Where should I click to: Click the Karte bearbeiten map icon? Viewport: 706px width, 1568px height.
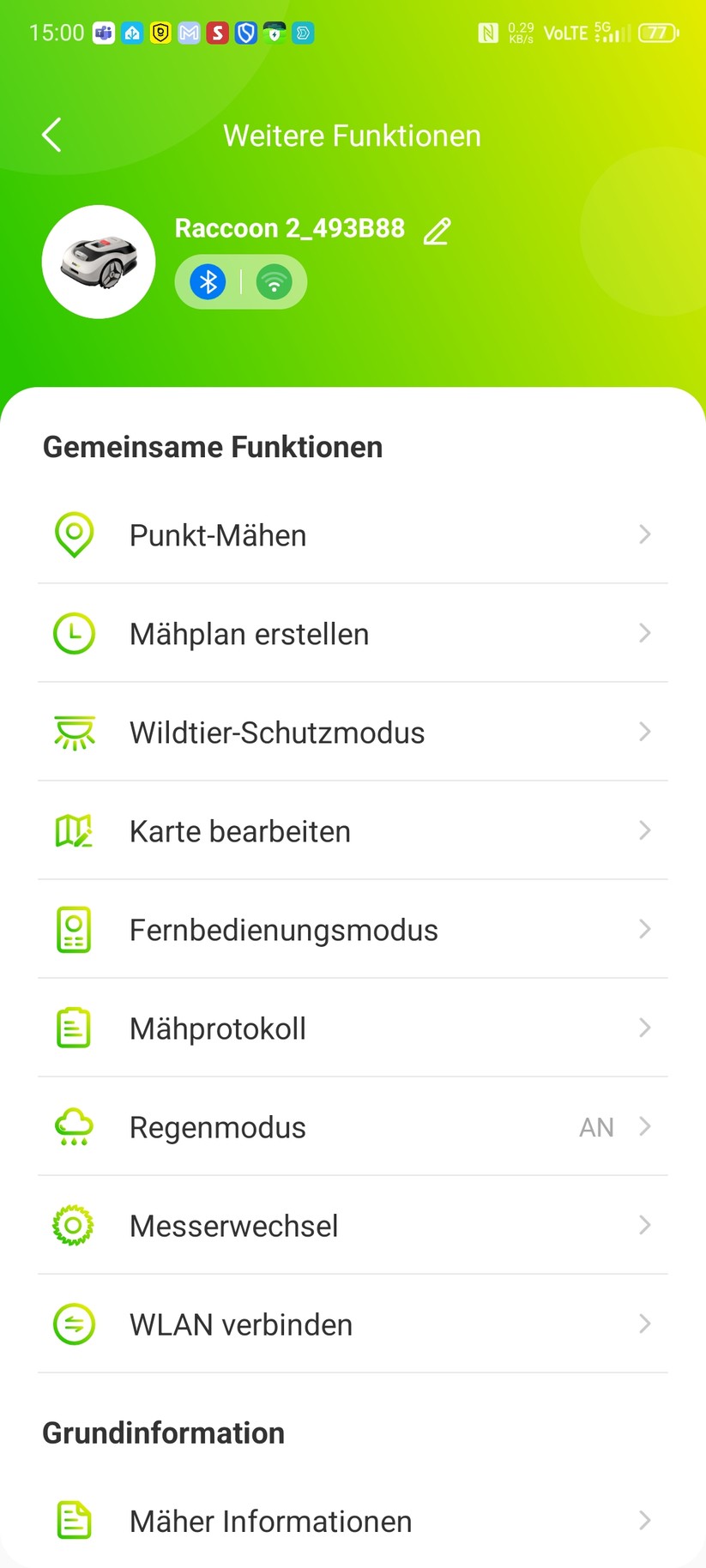(73, 830)
